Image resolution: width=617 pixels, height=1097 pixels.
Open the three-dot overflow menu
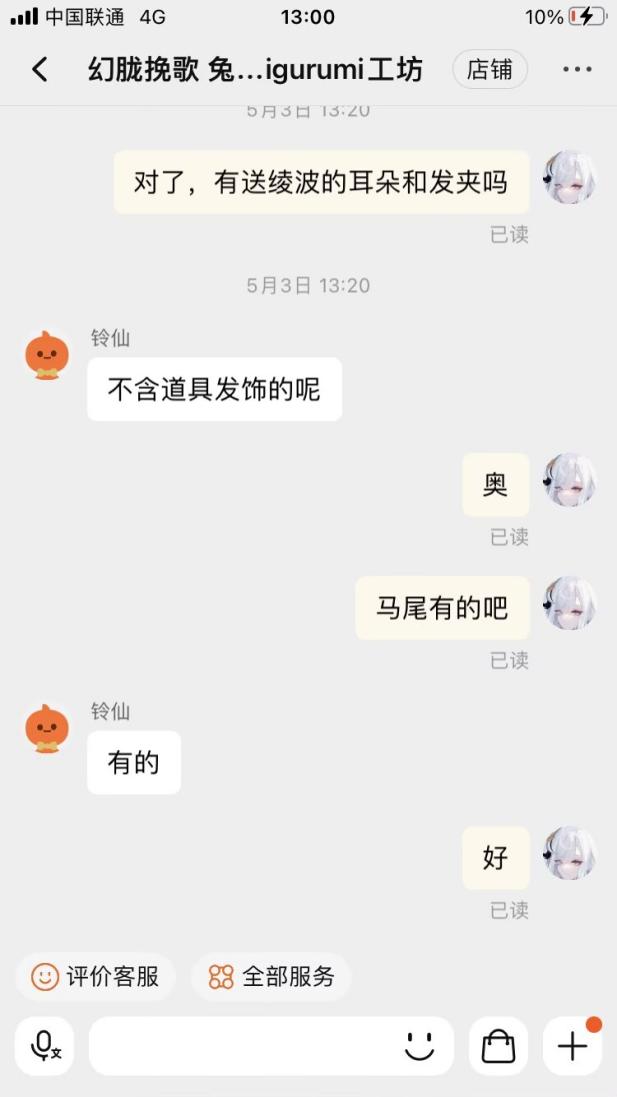pos(578,69)
